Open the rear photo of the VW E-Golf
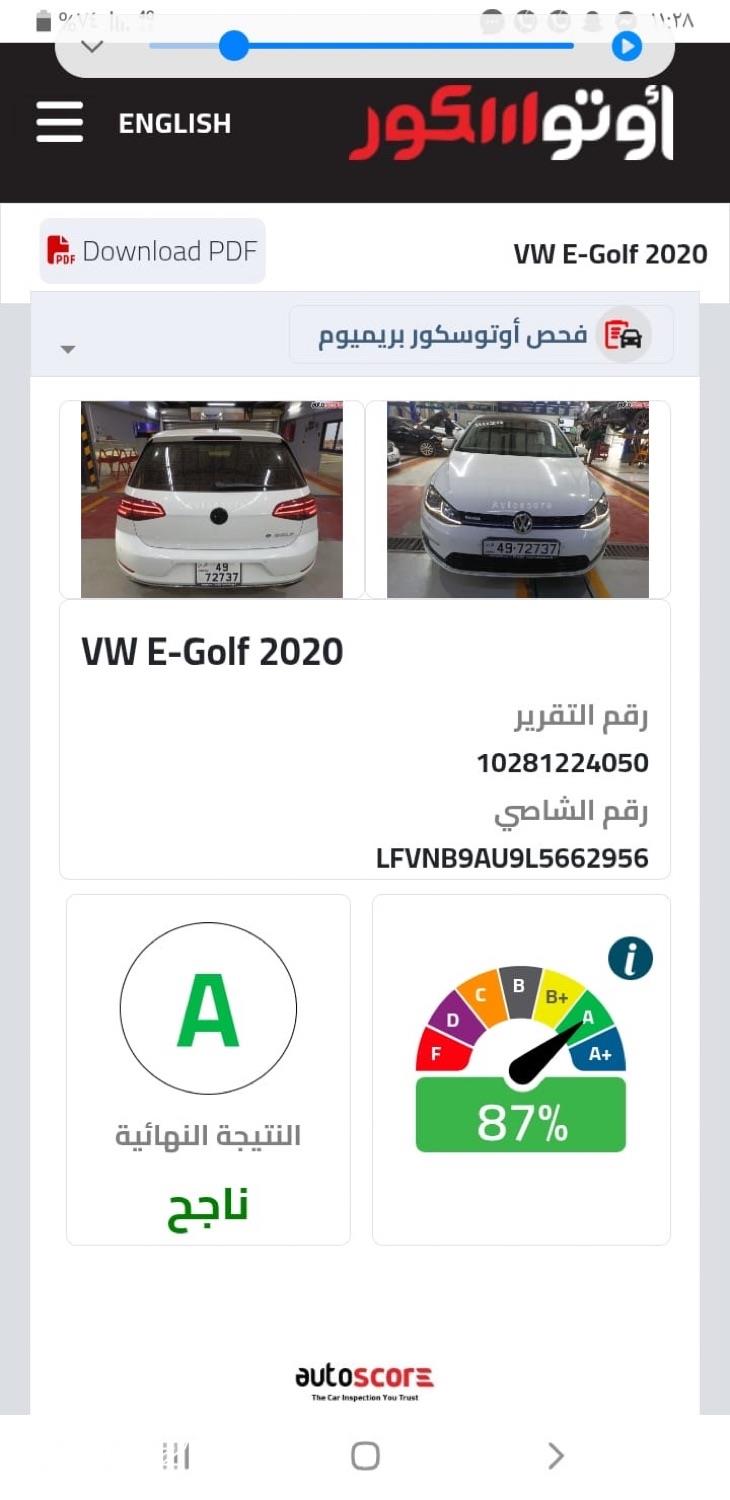 tap(212, 499)
